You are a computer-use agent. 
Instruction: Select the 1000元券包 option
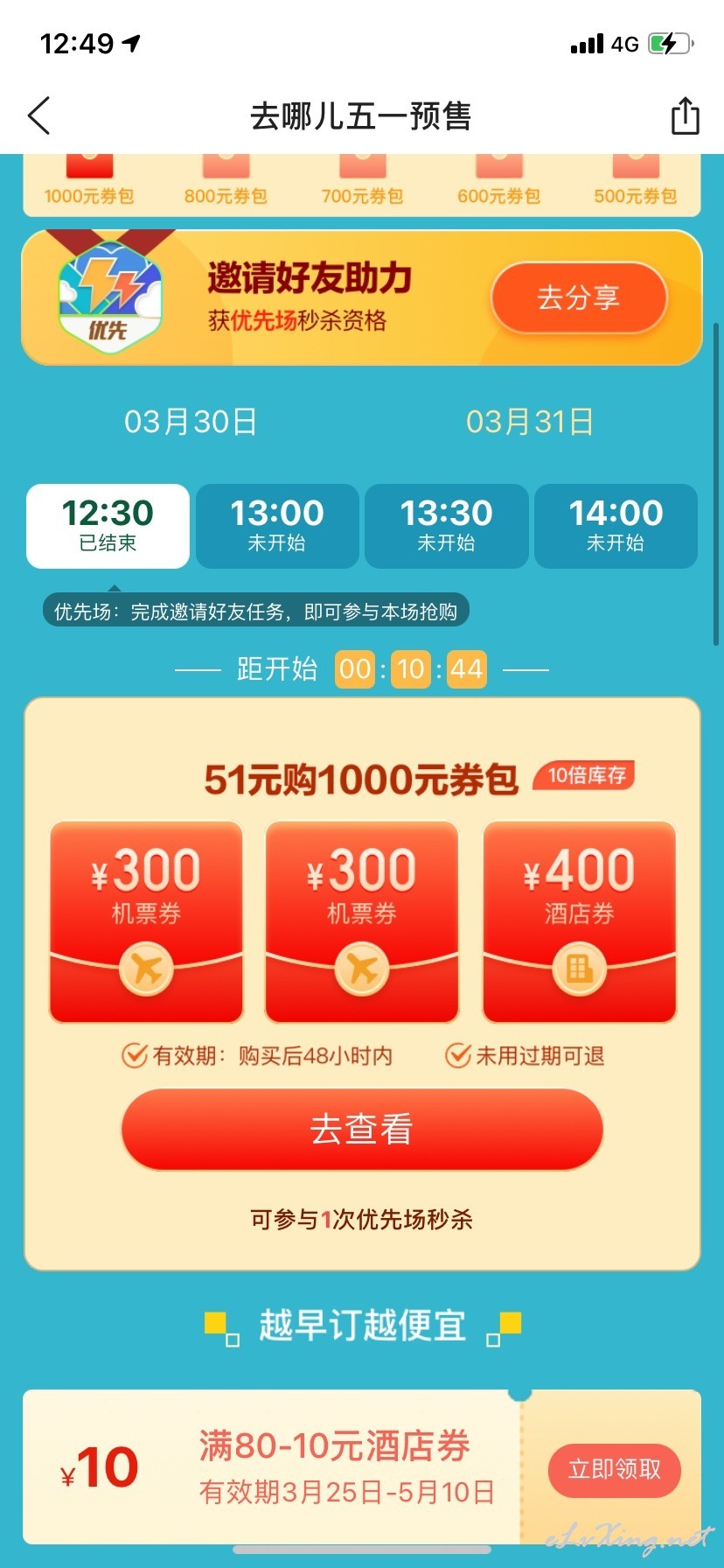pos(89,182)
